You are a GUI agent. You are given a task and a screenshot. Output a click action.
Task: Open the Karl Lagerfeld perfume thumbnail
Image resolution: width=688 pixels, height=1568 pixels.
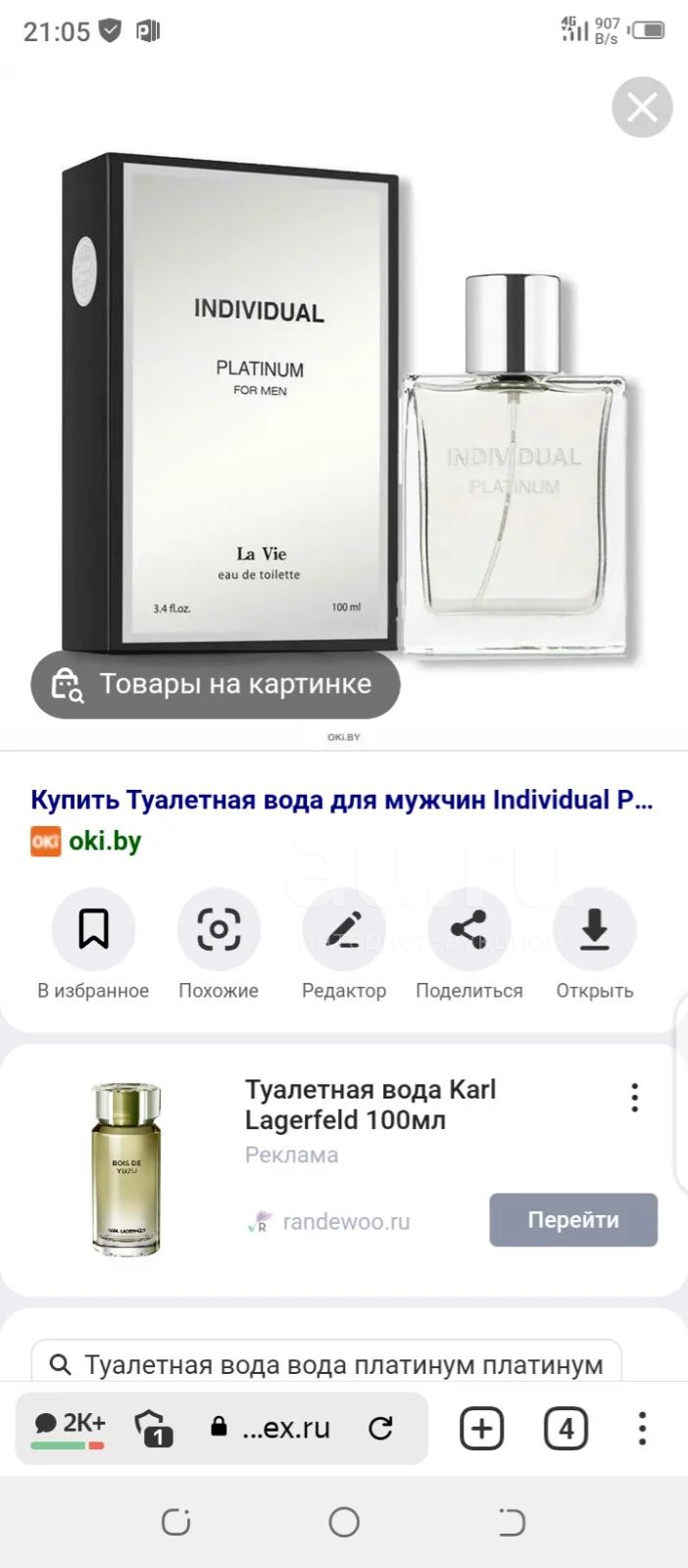[126, 1170]
